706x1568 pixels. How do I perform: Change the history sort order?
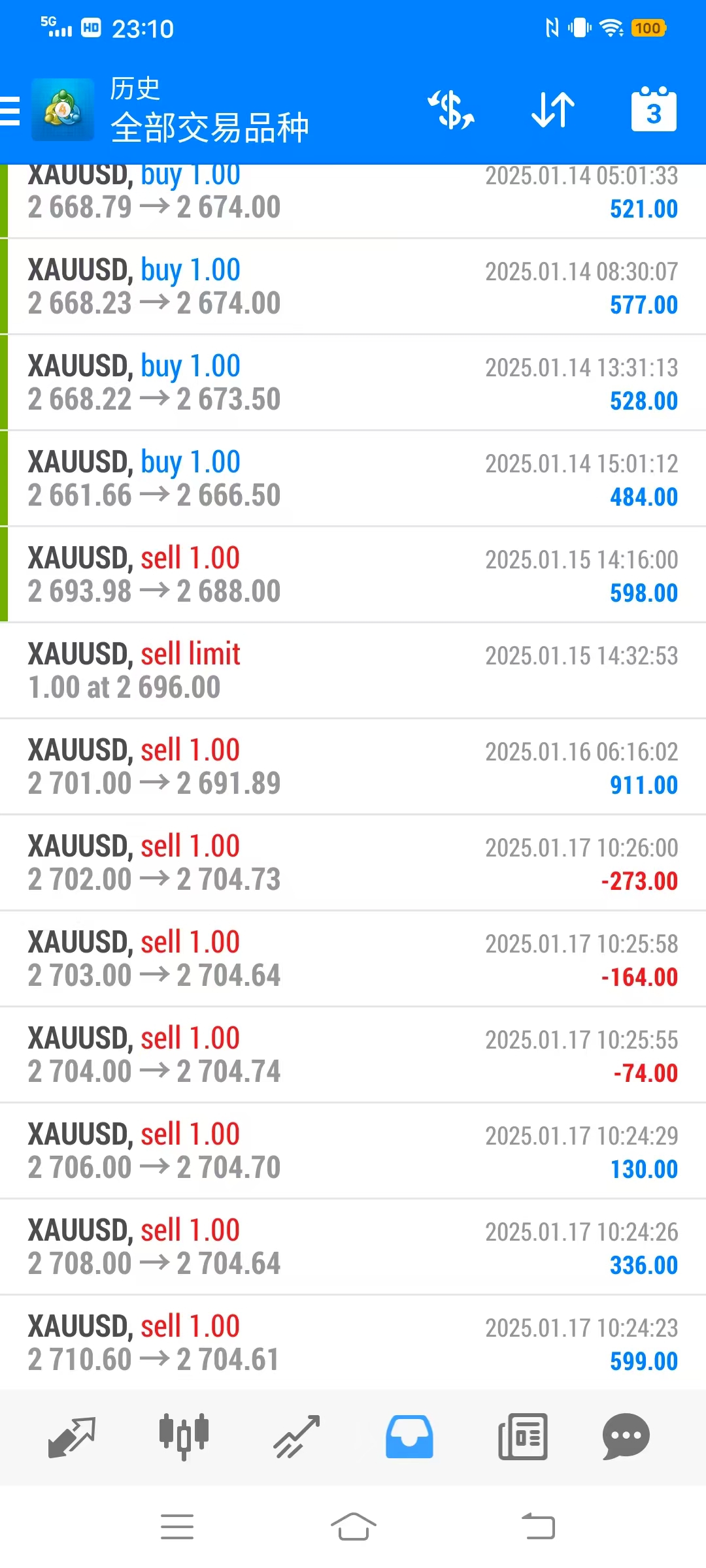pos(553,110)
